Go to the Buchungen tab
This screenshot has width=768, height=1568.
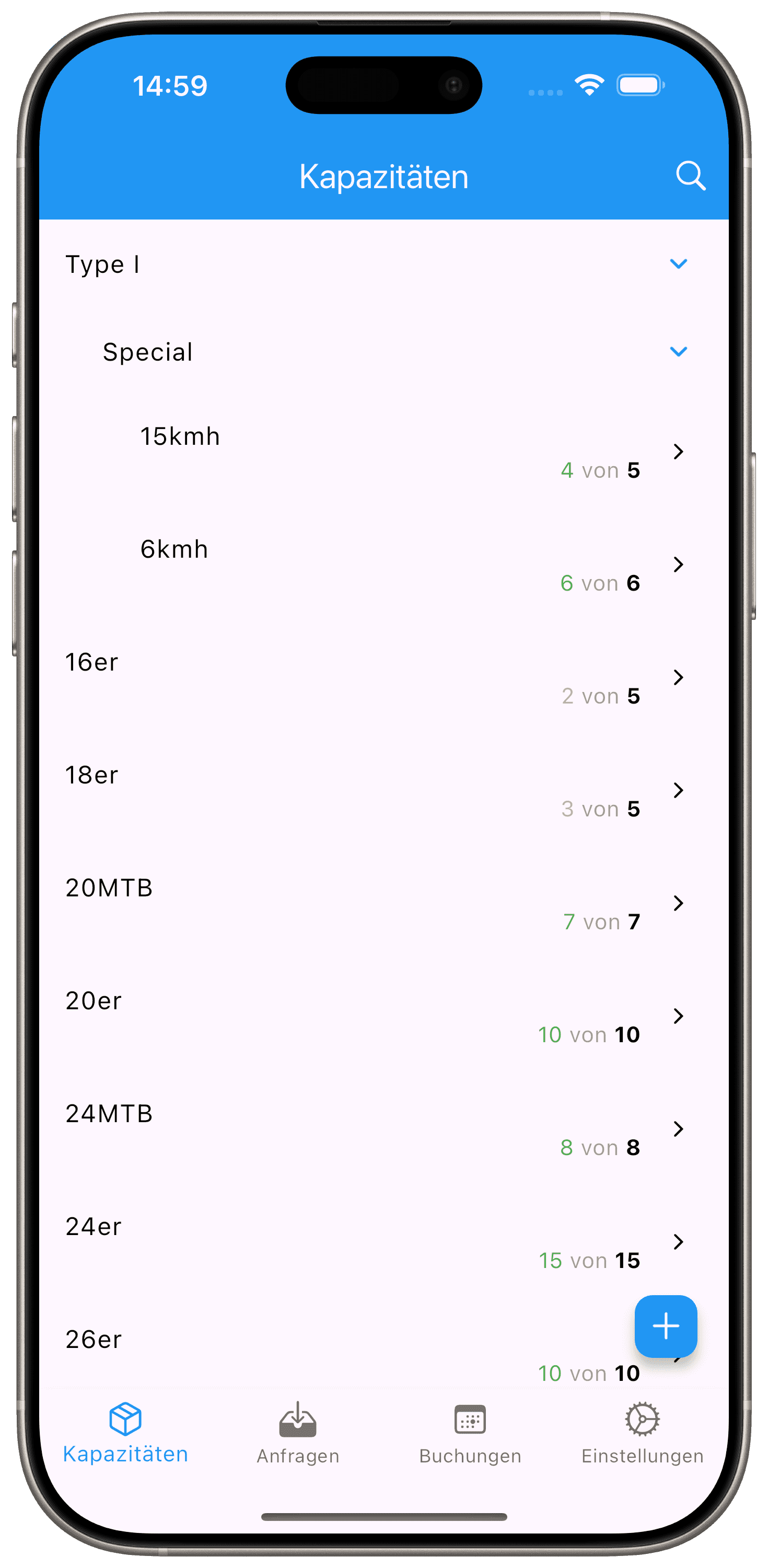point(470,1434)
